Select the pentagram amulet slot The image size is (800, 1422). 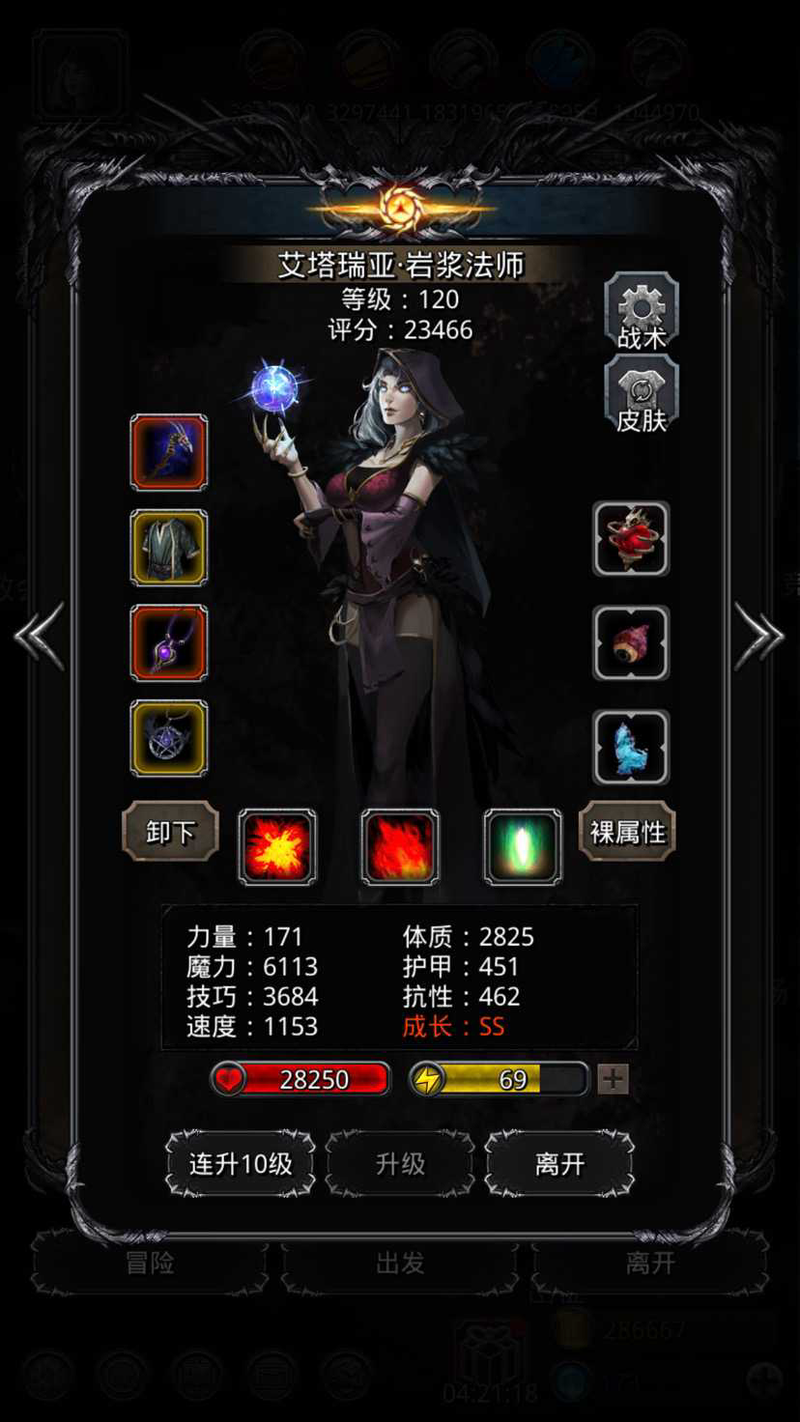tap(169, 738)
